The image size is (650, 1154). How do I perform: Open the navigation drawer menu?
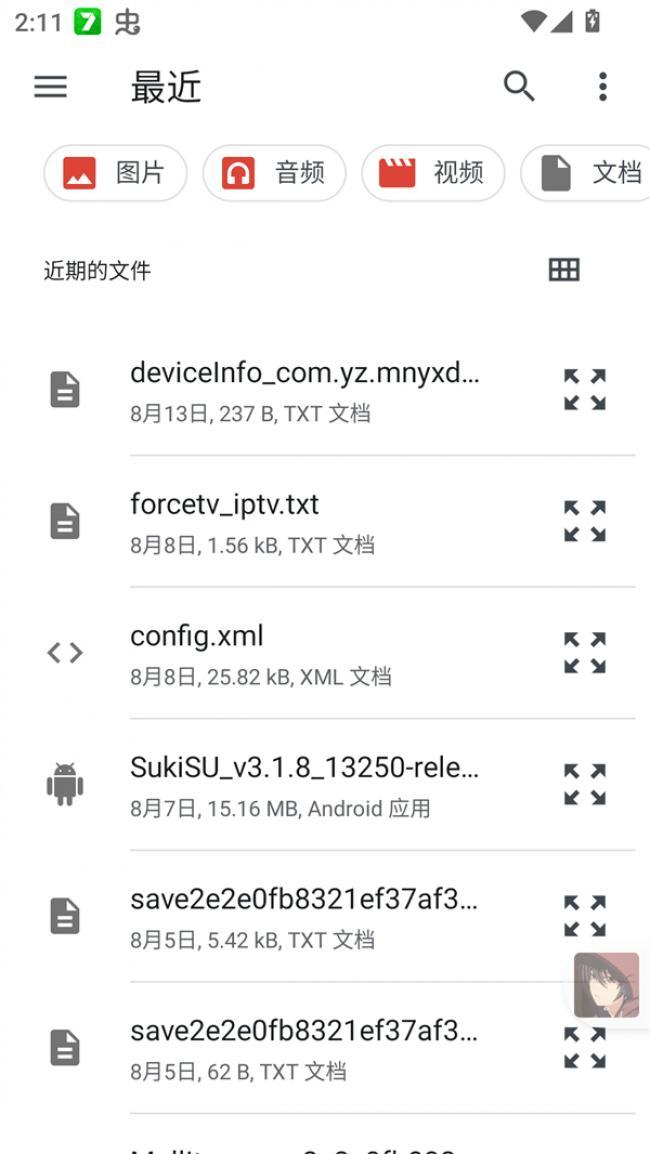(x=50, y=87)
